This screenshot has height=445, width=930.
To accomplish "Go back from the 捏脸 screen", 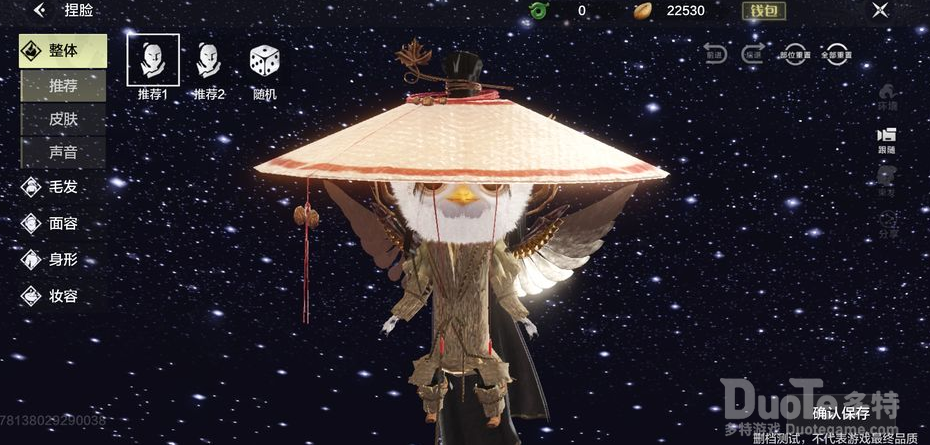I will [40, 11].
